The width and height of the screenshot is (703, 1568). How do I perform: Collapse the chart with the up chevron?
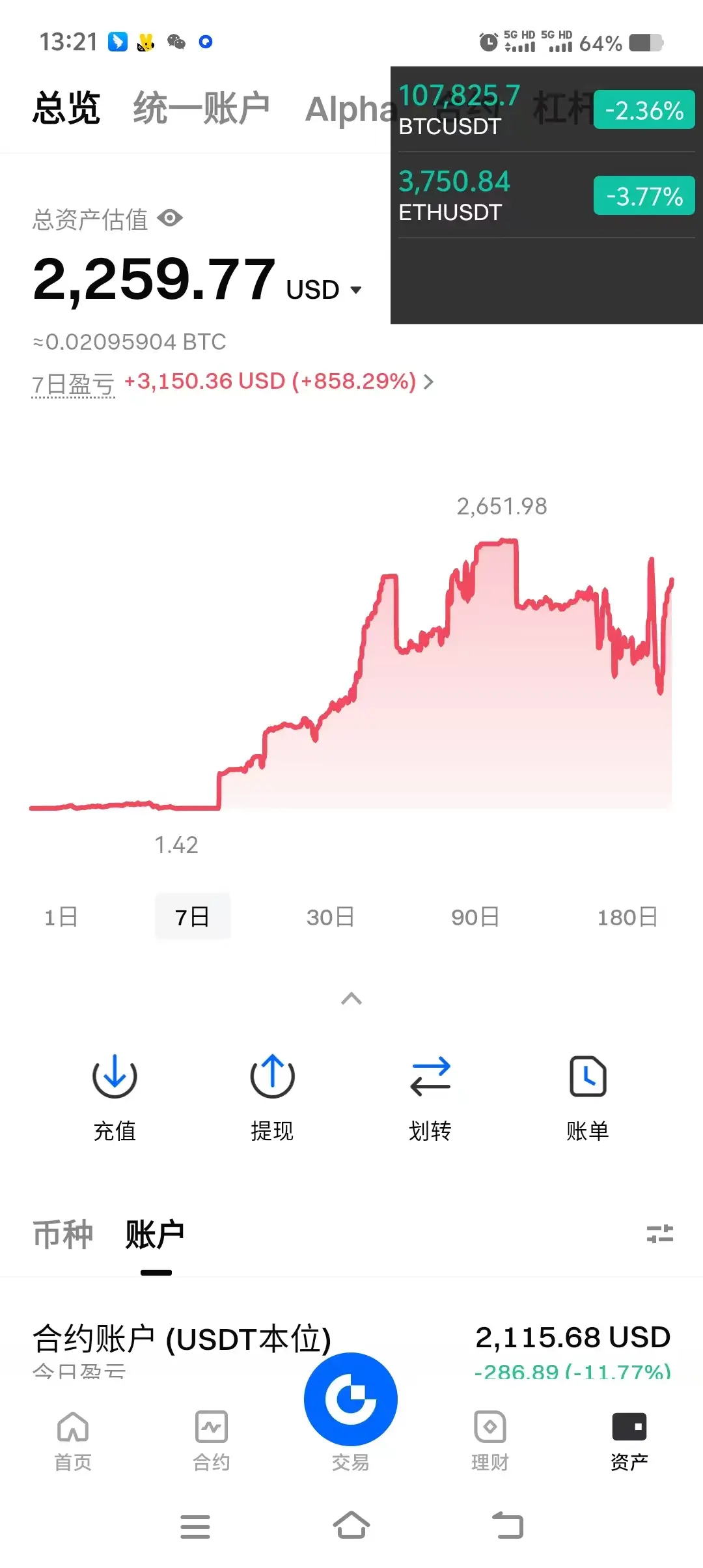click(351, 998)
